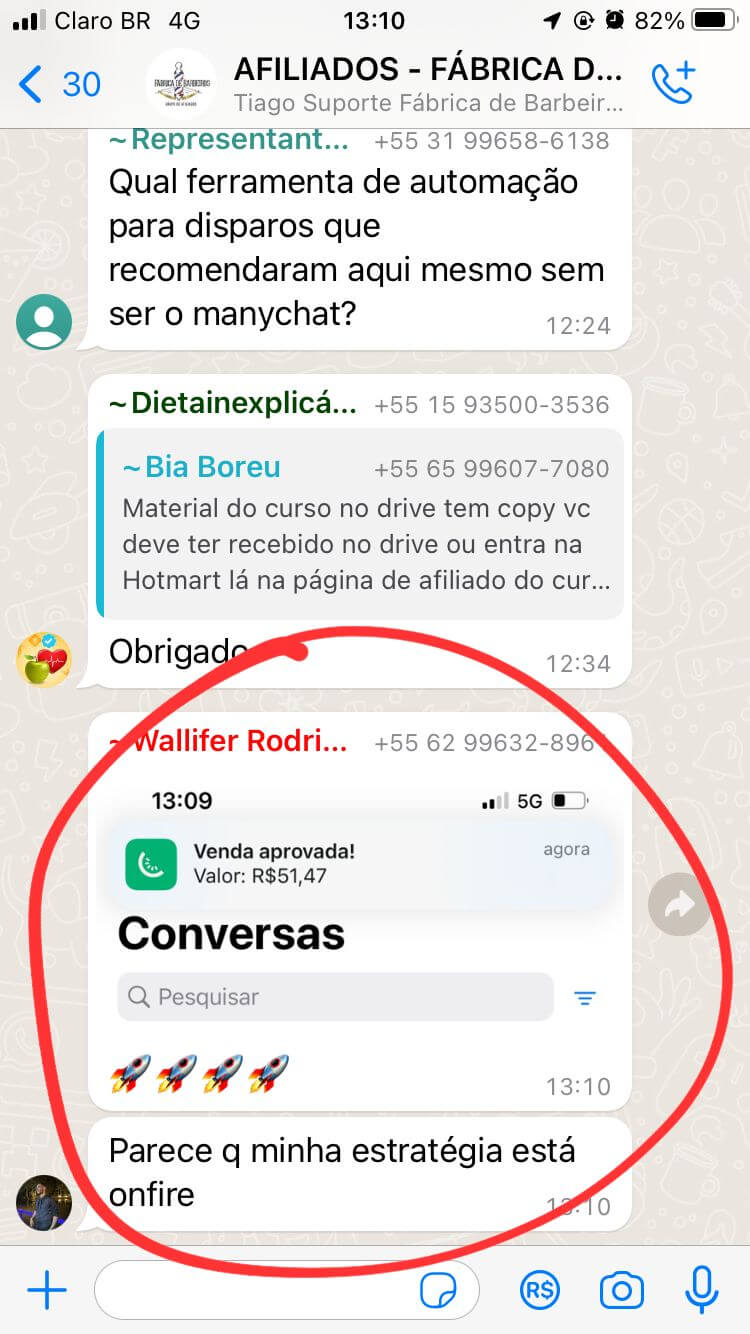Forward the shared image message
The image size is (750, 1334).
[679, 905]
